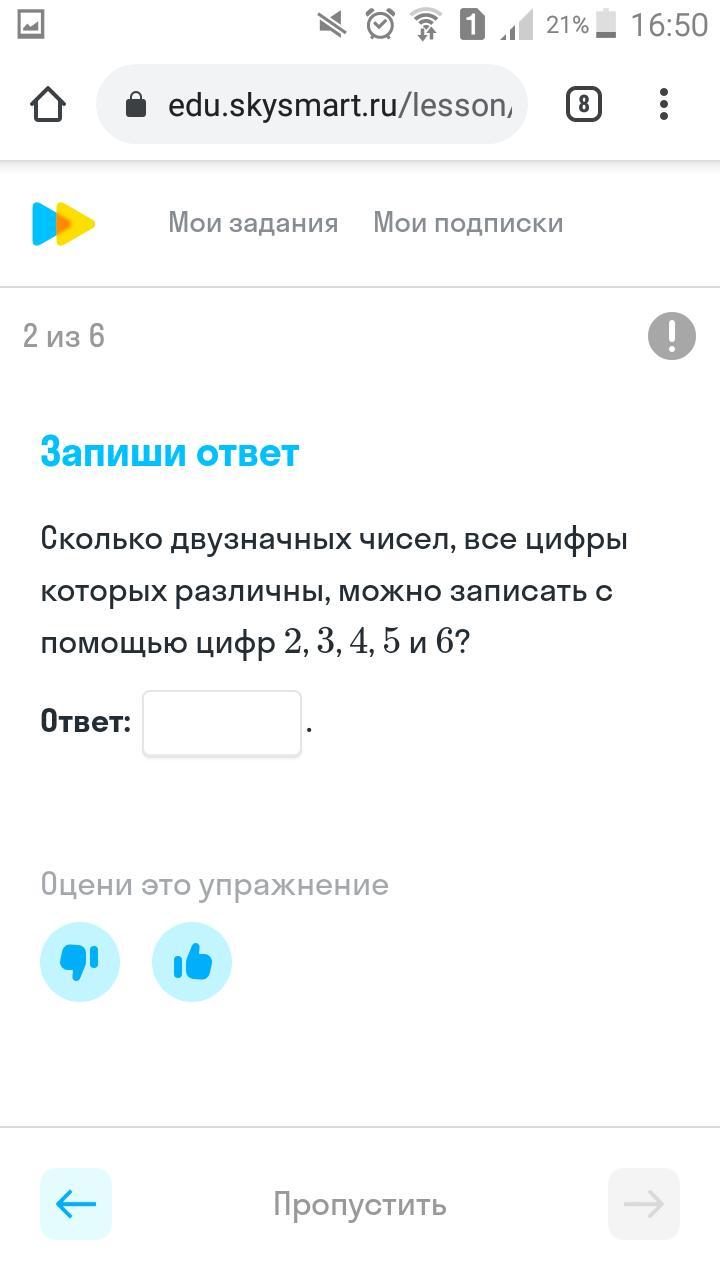Tap the next question arrow

(x=644, y=1204)
